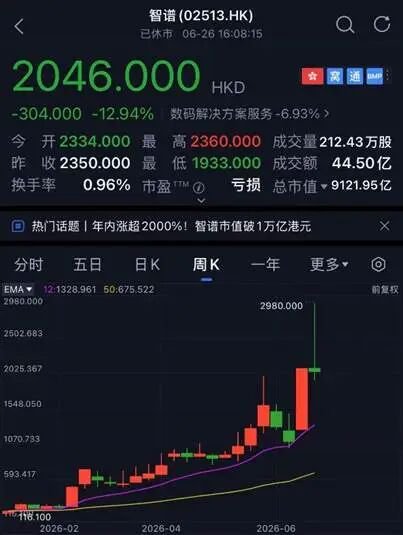Viewport: 403px width, 535px height.
Task: Select the 日K chart tab
Action: (x=147, y=264)
